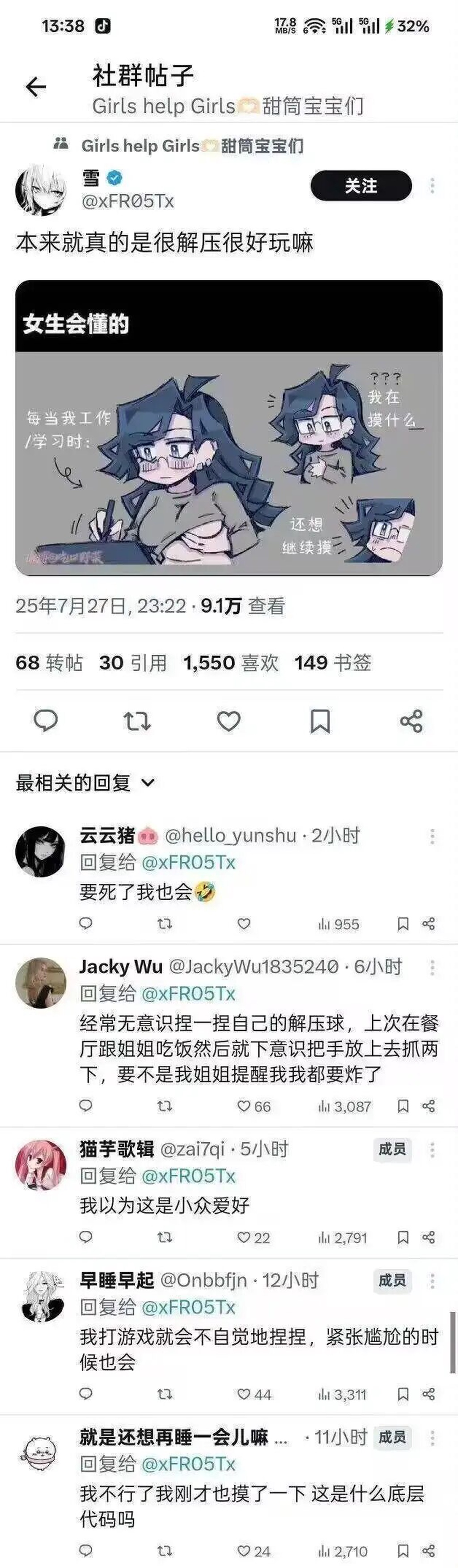
Task: Reply to the main post
Action: 46,720
